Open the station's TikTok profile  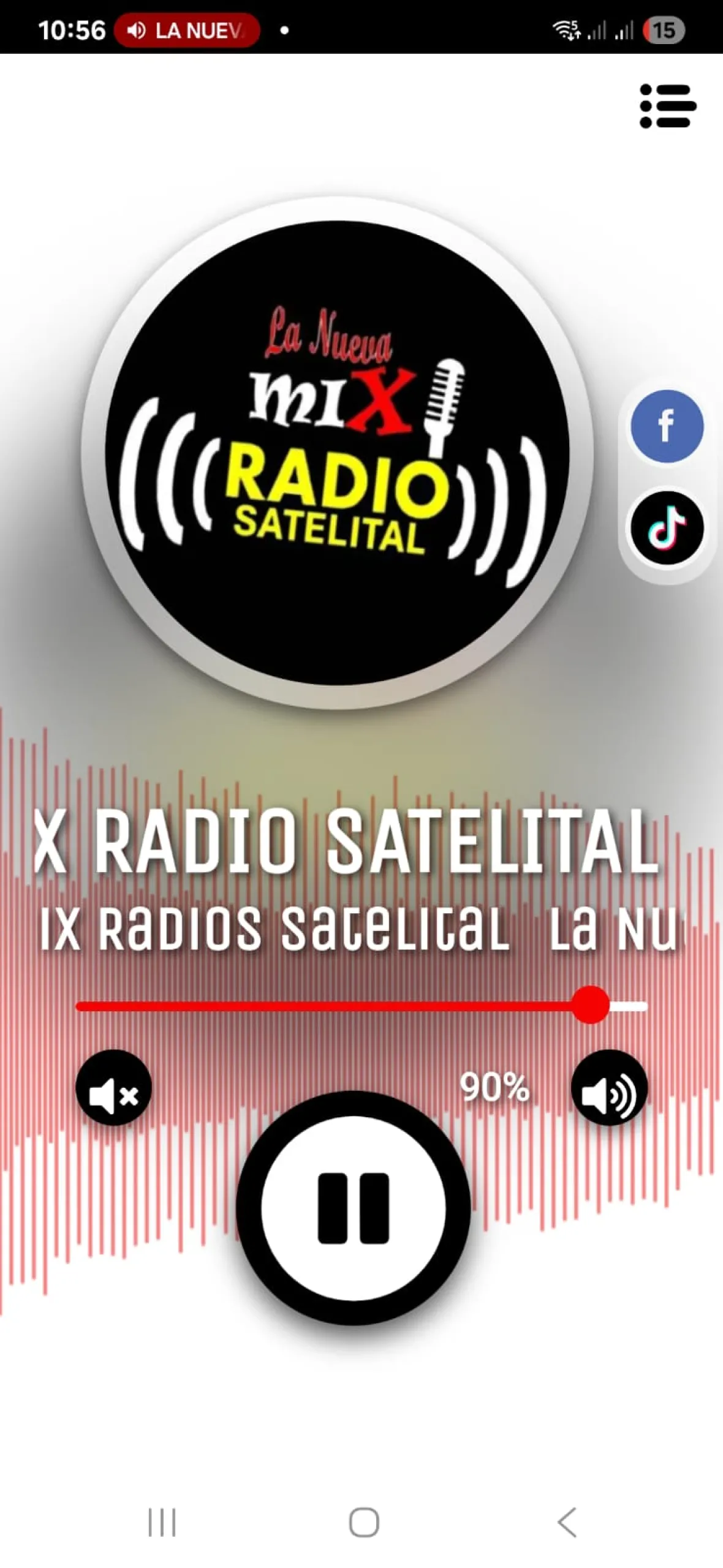click(x=667, y=527)
